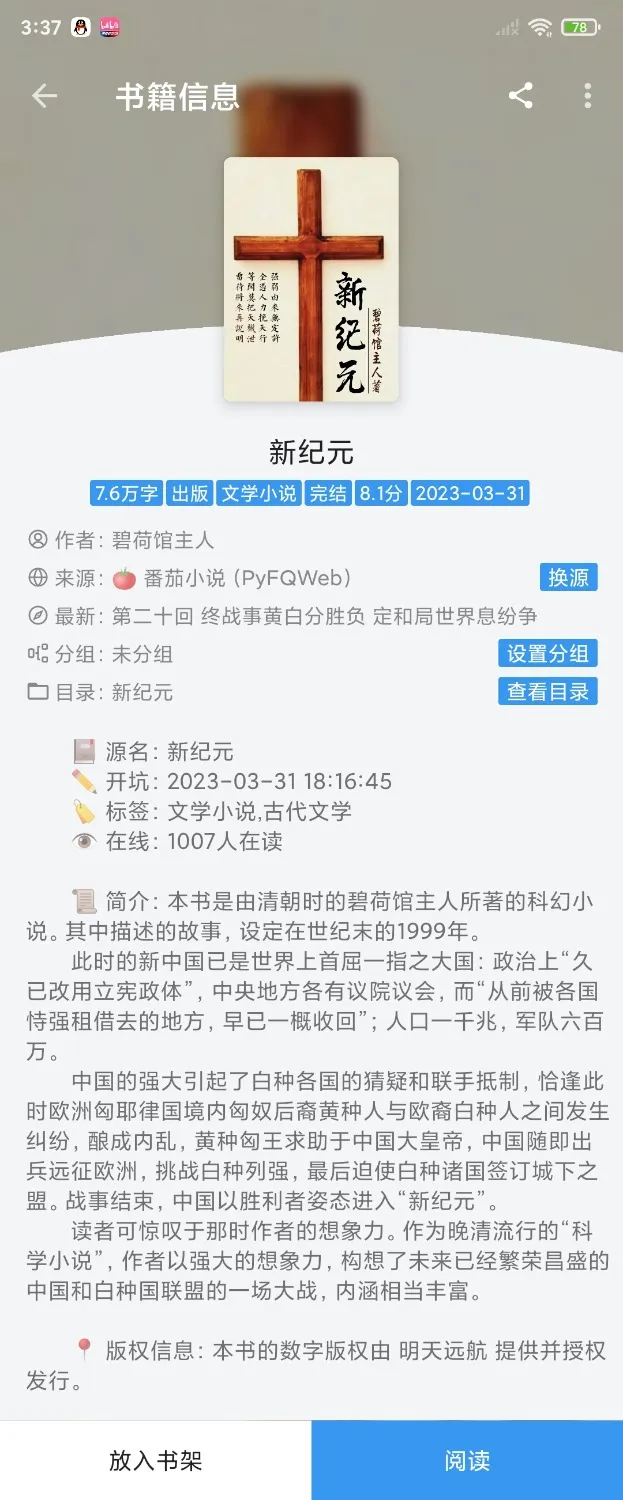
Task: Tap the 新纪元 book cover
Action: 311,279
